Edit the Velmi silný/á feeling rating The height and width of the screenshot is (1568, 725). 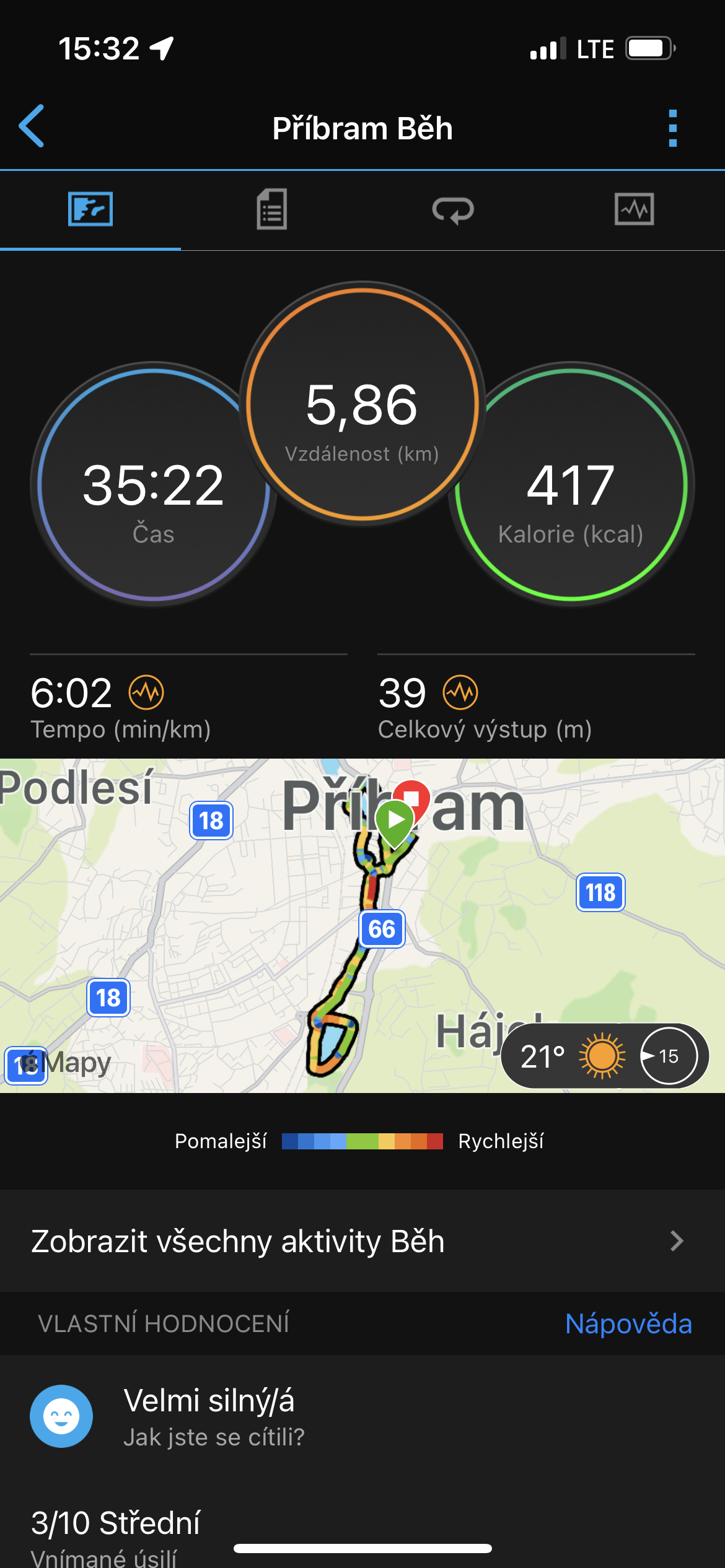362,1416
